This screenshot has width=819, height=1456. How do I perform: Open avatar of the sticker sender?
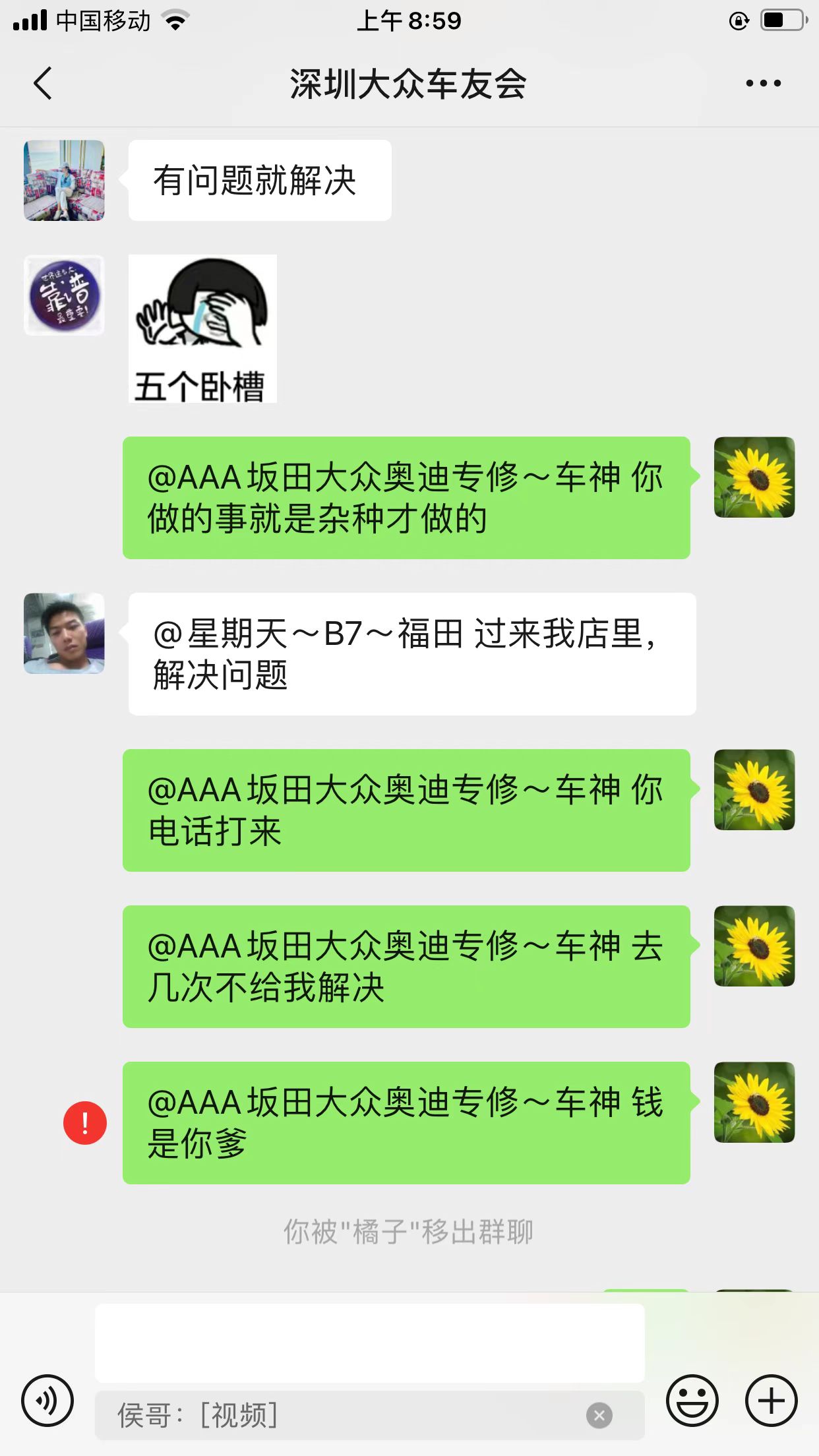pyautogui.click(x=64, y=295)
